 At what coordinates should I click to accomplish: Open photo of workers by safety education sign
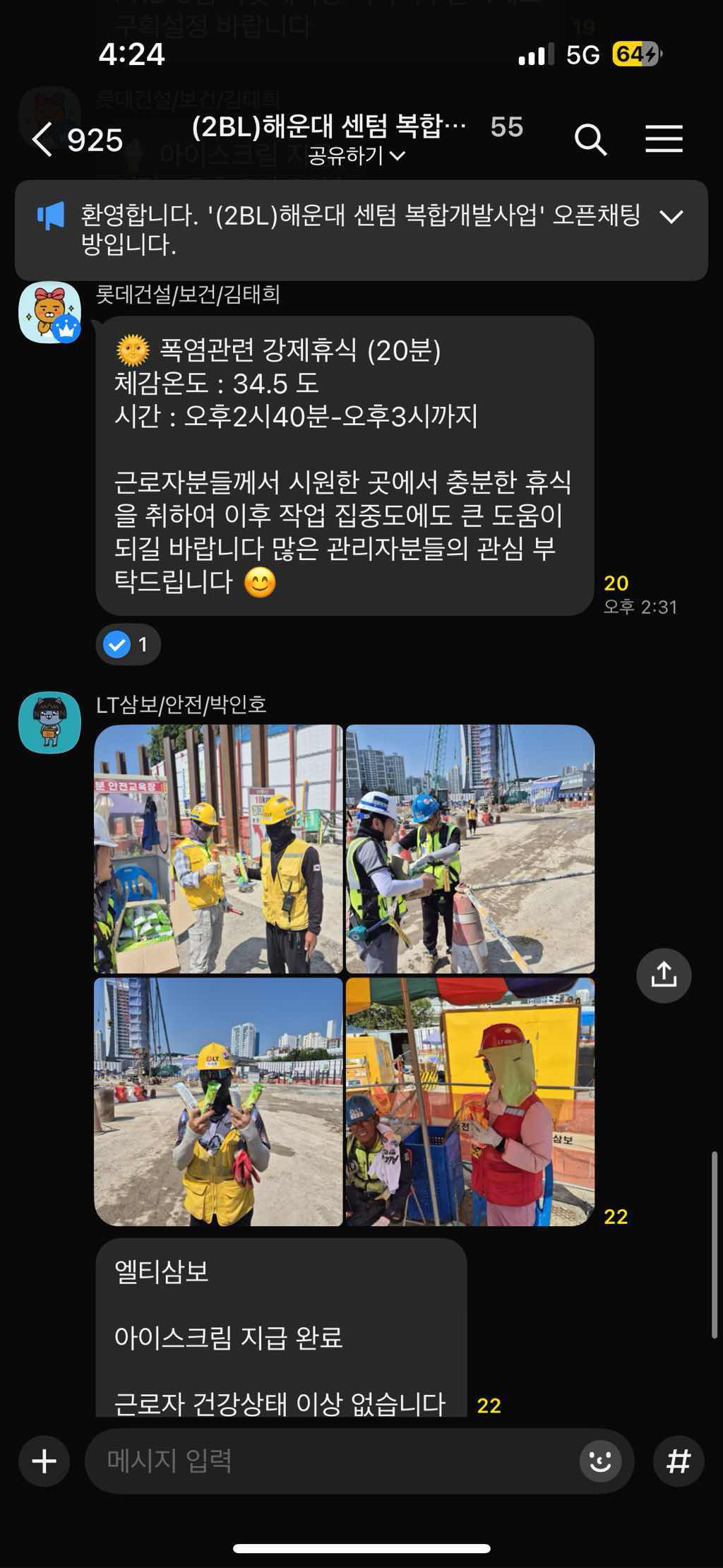pyautogui.click(x=218, y=849)
